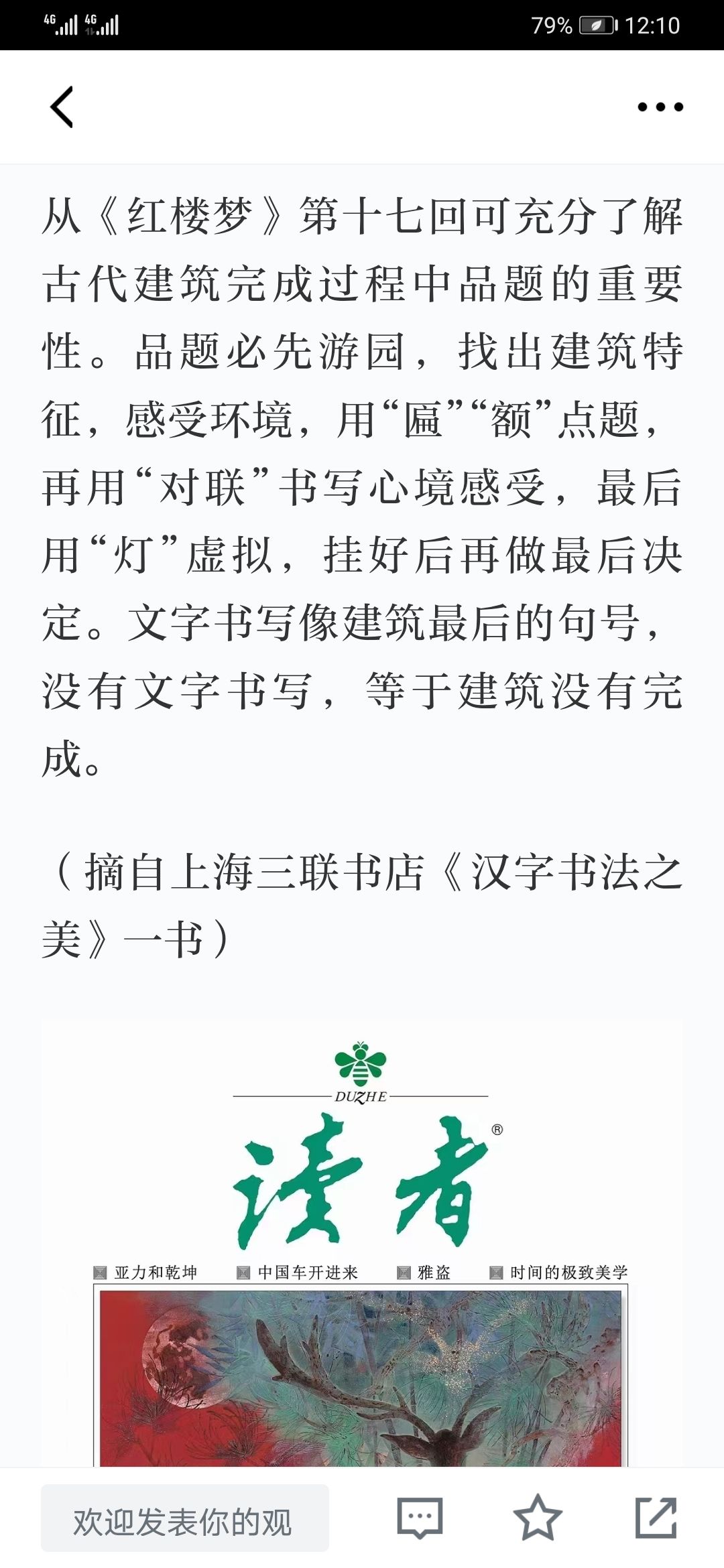The image size is (724, 1568).
Task: Open the three-dot overflow menu
Action: coord(660,107)
